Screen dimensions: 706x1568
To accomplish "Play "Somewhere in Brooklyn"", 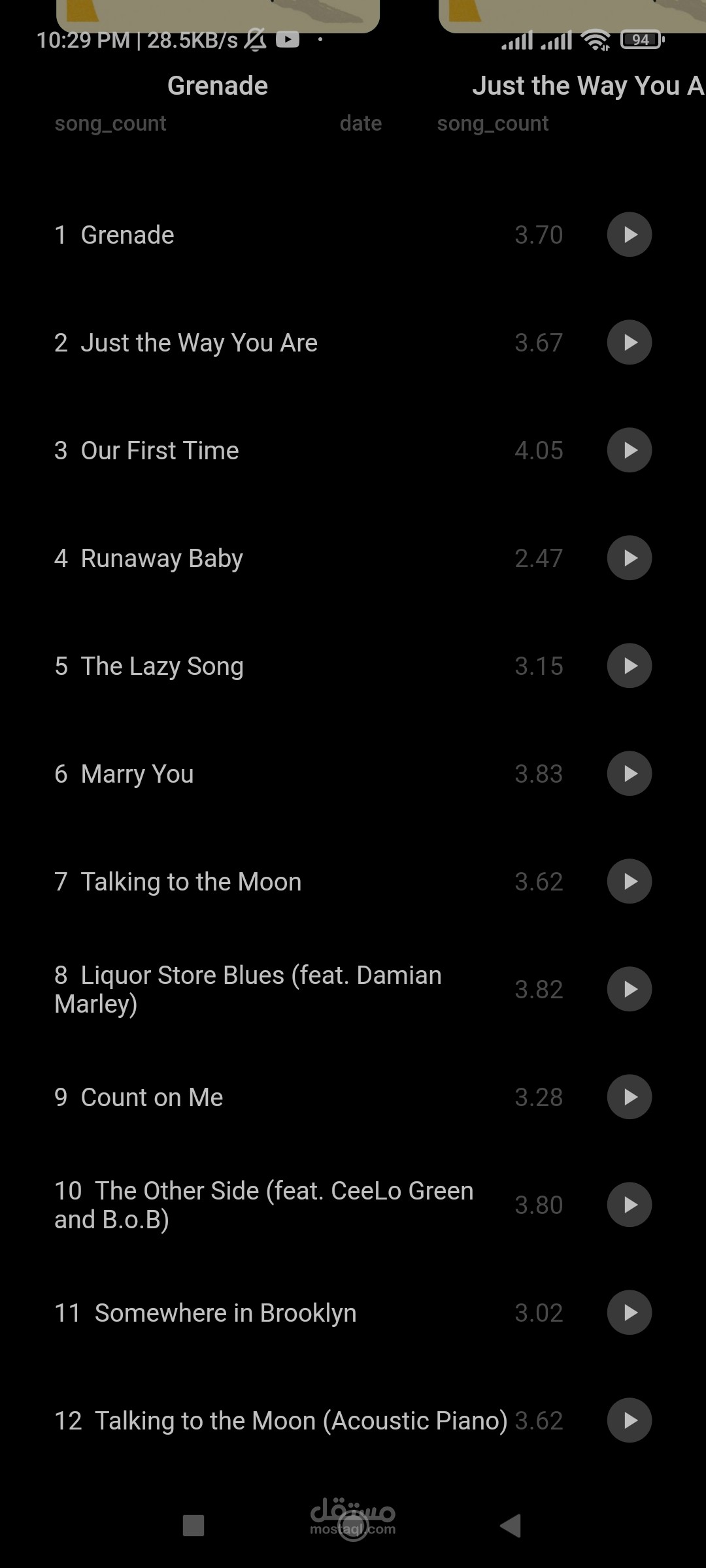I will 629,1313.
